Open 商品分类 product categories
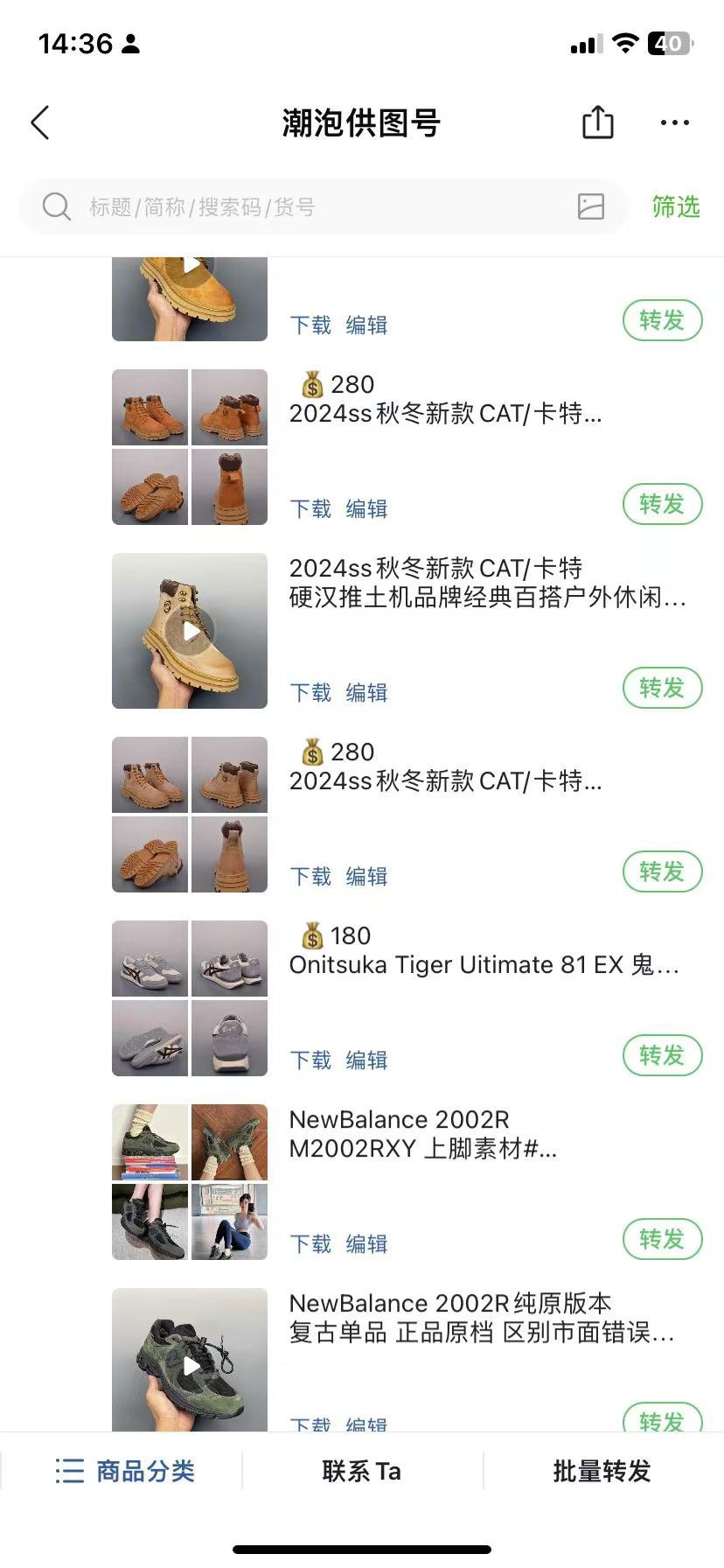Viewport: 724px width, 1568px height. tap(123, 1471)
